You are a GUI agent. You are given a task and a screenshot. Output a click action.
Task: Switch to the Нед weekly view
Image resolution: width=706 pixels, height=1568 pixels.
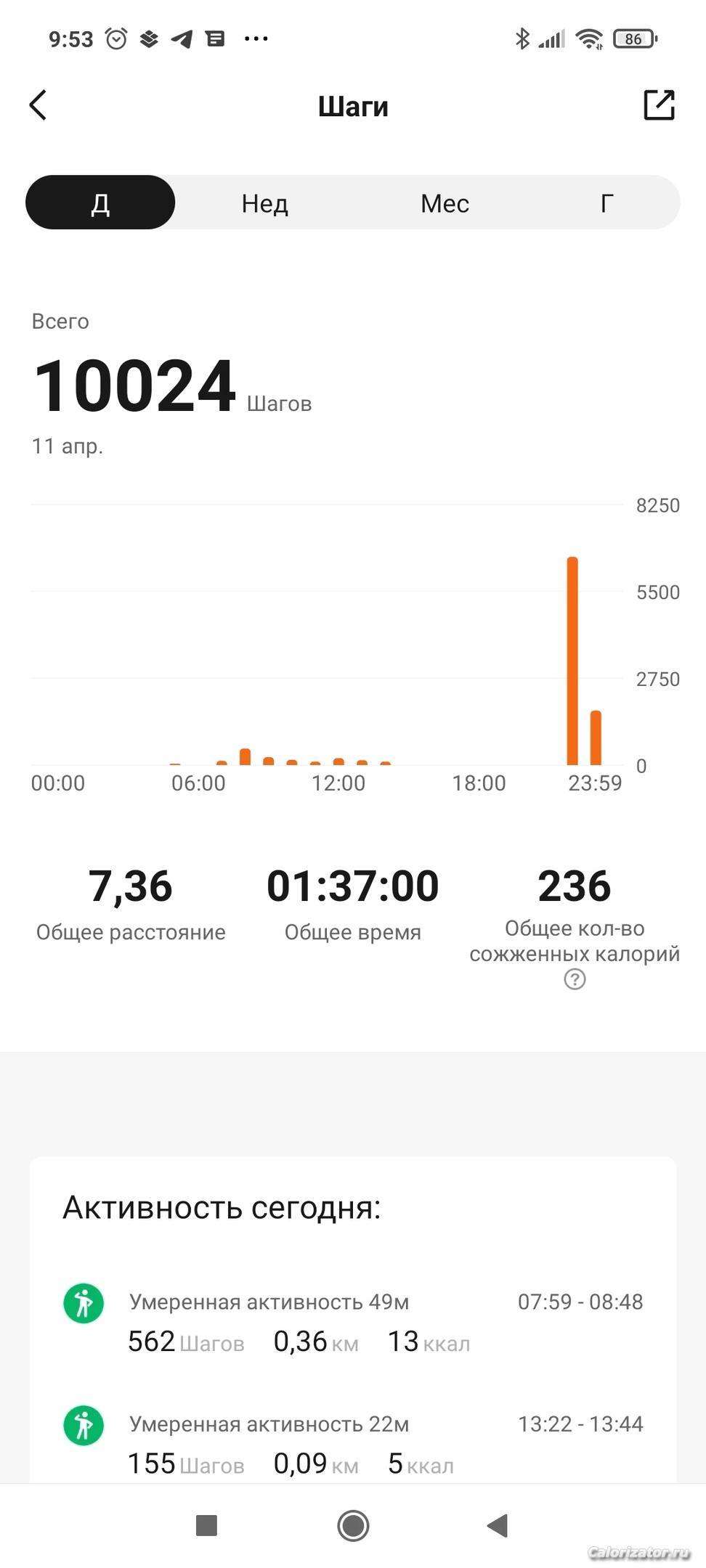pos(265,203)
